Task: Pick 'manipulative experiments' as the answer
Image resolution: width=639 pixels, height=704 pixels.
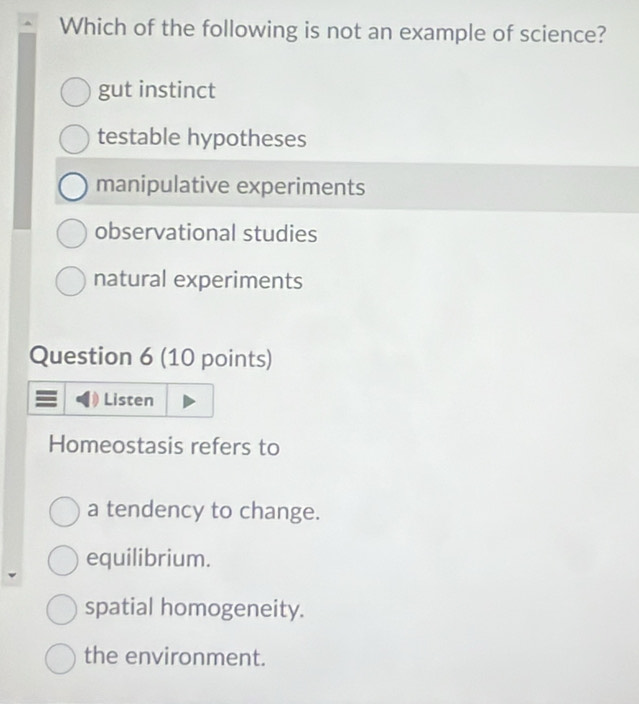Action: point(72,187)
